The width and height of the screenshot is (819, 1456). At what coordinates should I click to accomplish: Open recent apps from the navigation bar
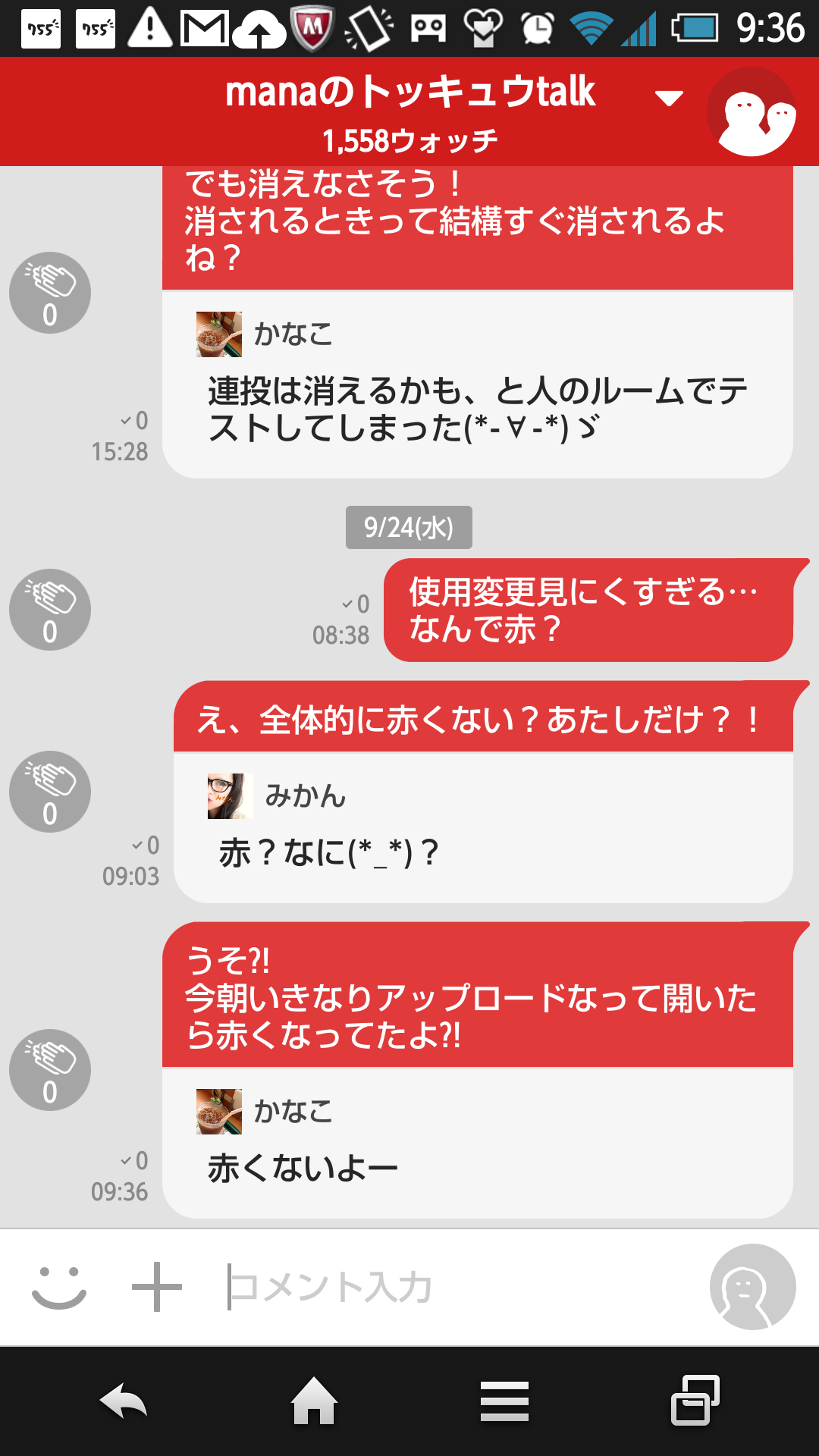pyautogui.click(x=695, y=1401)
